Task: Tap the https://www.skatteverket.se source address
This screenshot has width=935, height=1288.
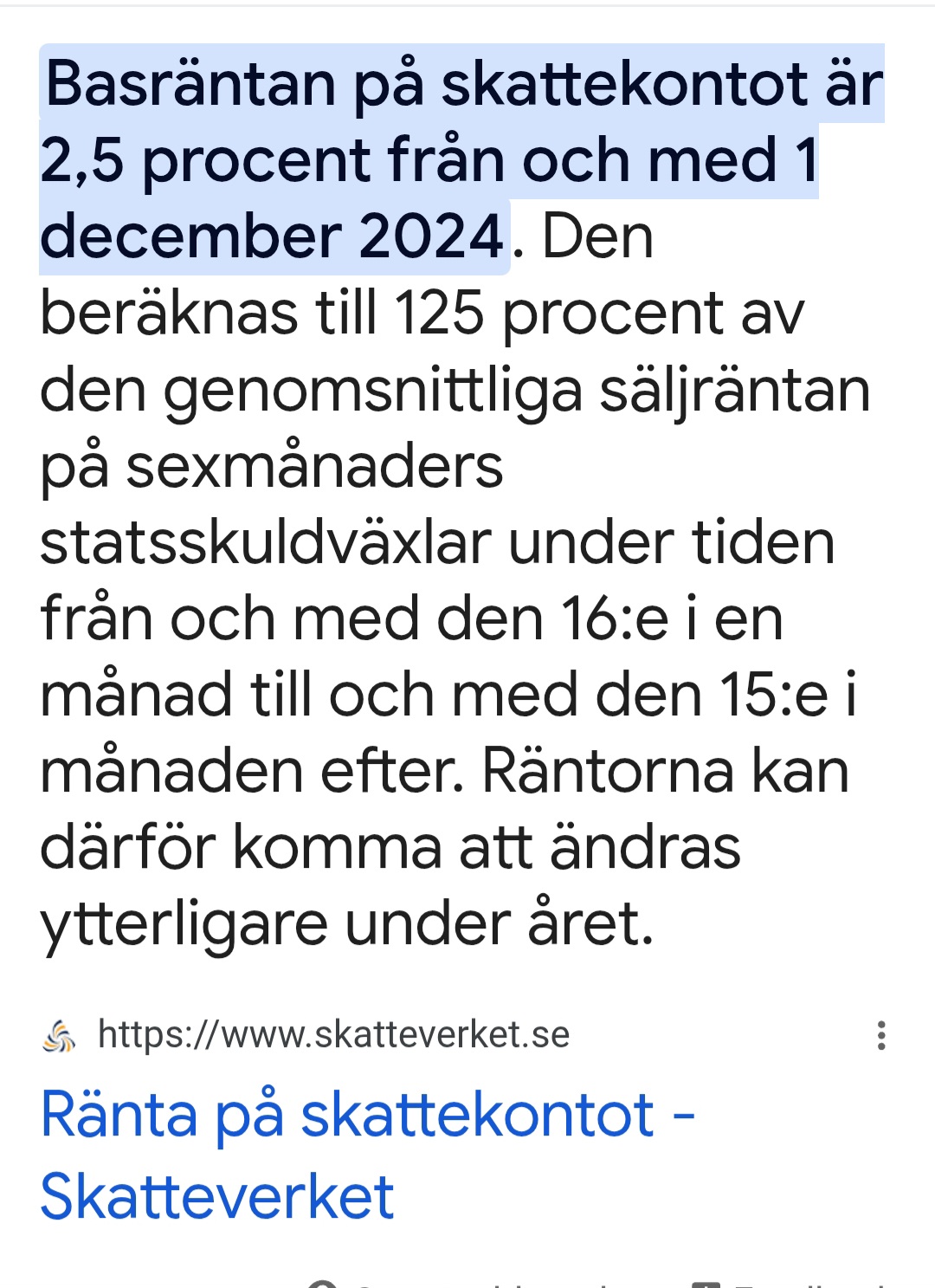Action: [333, 1034]
